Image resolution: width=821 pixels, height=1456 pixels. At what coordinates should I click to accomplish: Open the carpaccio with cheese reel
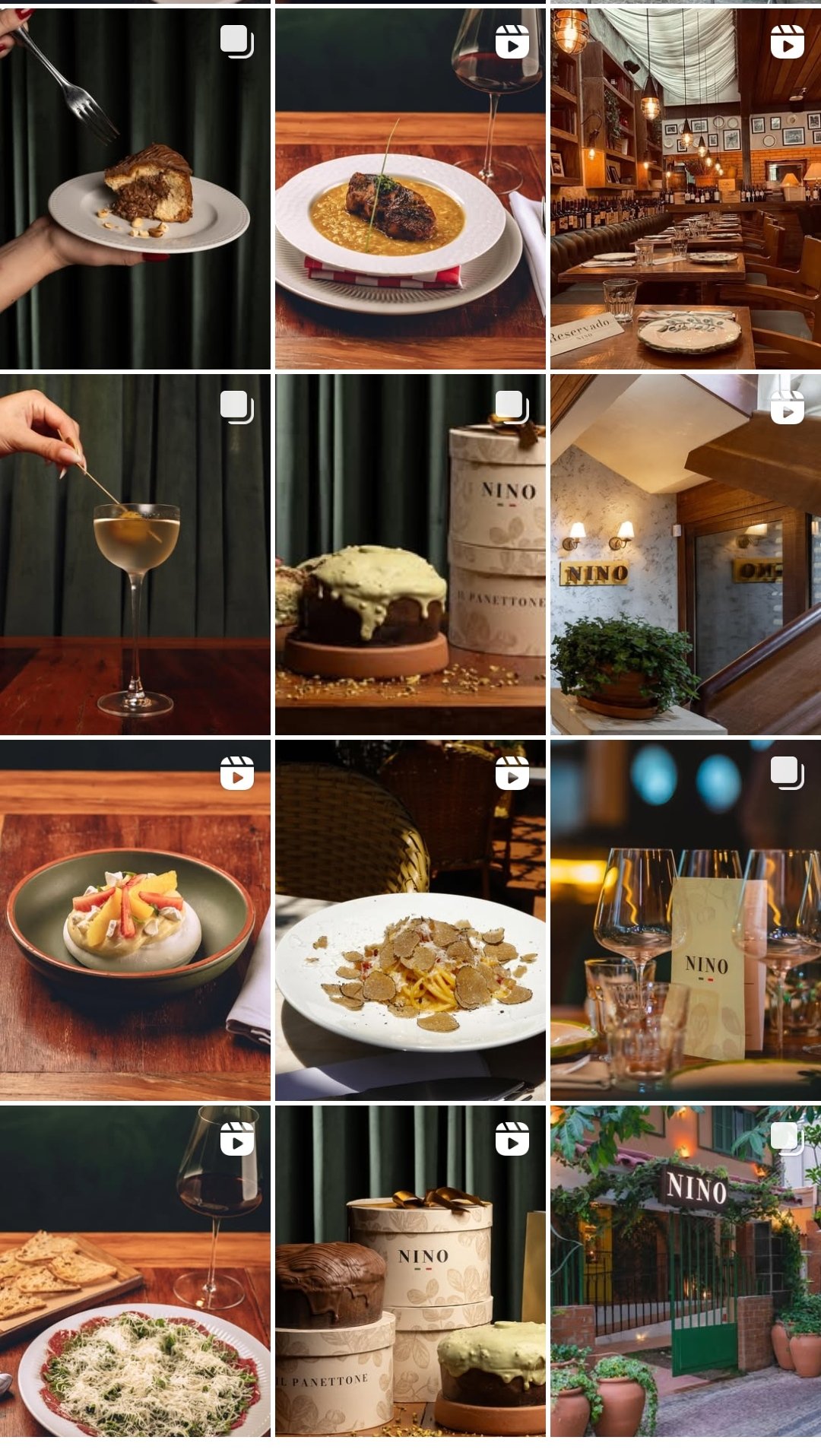click(x=135, y=1270)
